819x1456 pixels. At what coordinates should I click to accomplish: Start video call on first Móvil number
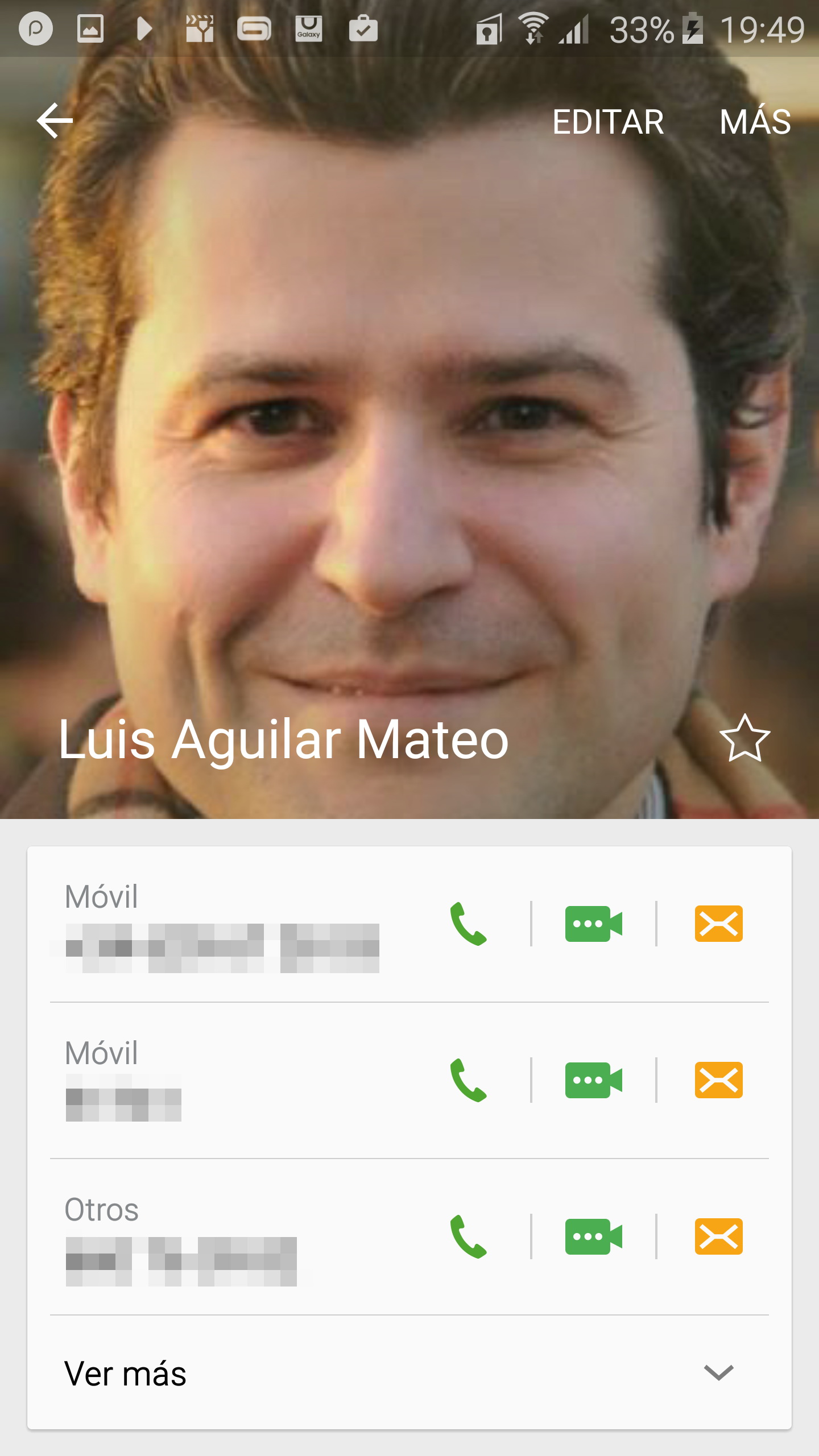coord(593,924)
